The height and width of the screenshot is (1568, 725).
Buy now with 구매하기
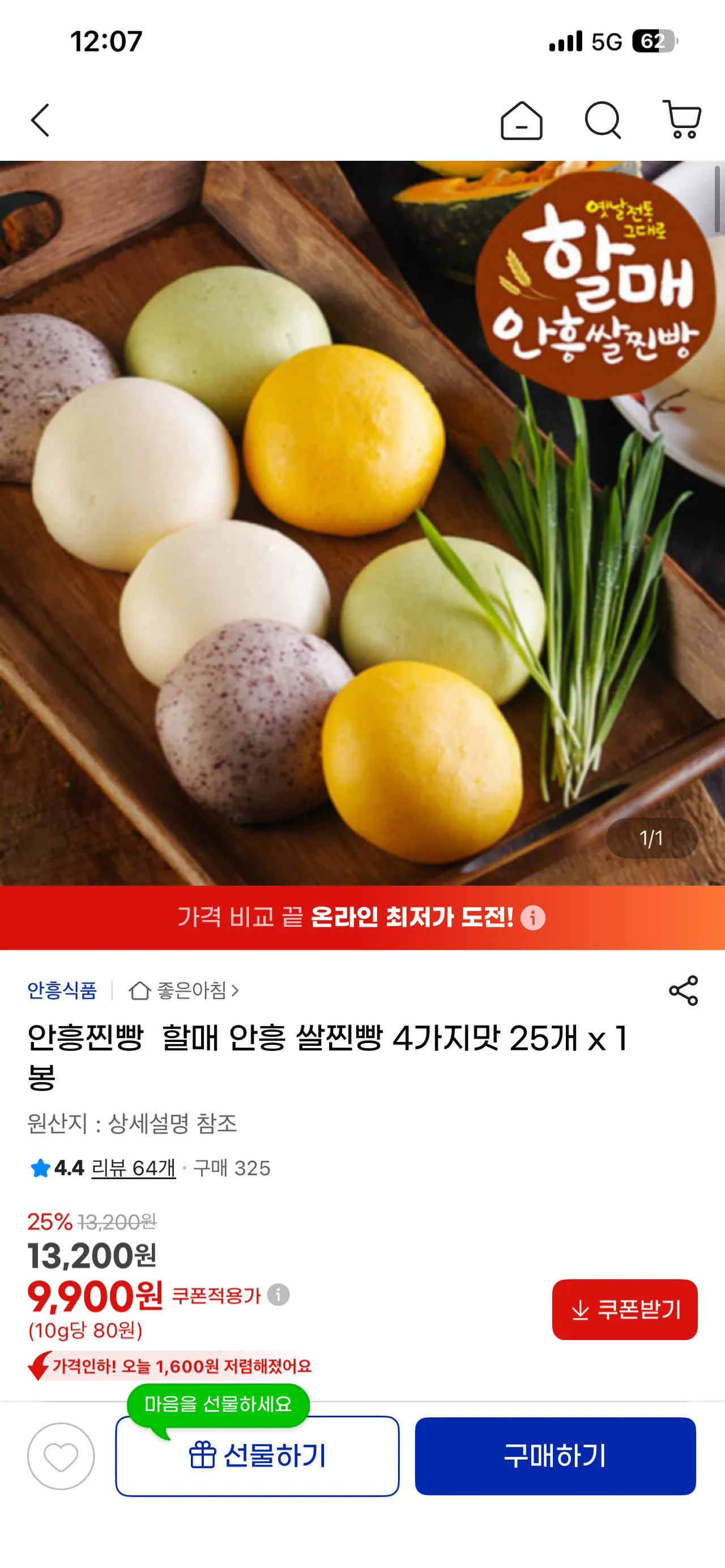(555, 1456)
